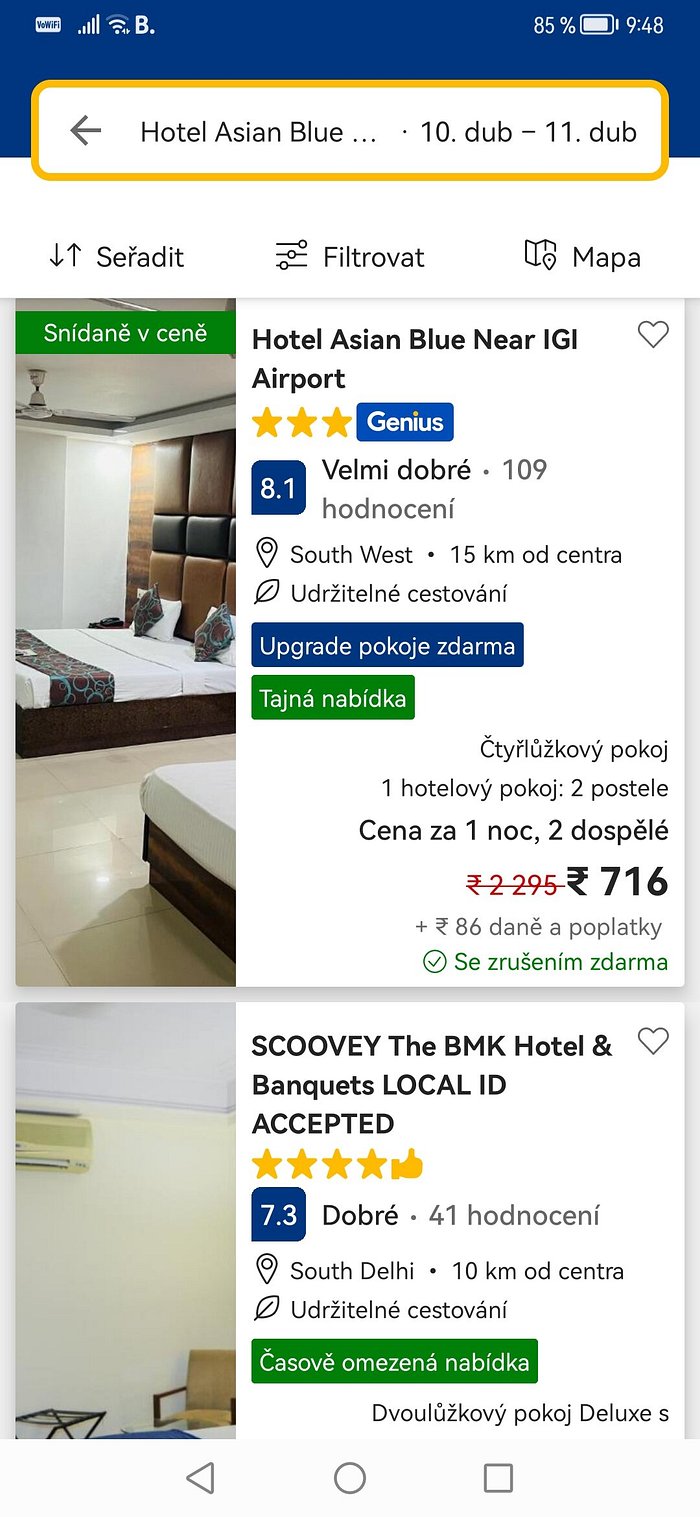This screenshot has height=1517, width=700.
Task: Open SCOOVEY The BMK Hotel & Banquets listing
Action: pyautogui.click(x=430, y=1084)
